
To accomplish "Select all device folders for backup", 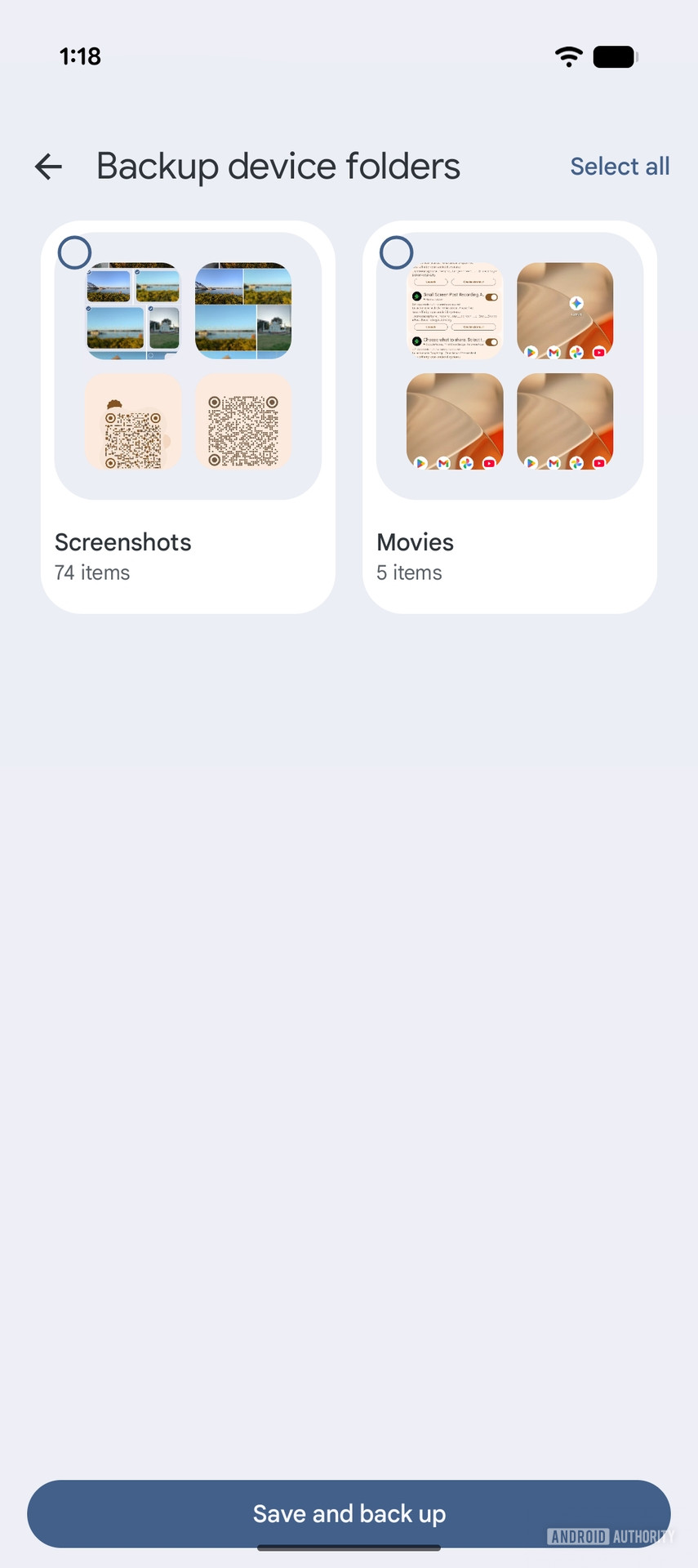I will [x=620, y=166].
